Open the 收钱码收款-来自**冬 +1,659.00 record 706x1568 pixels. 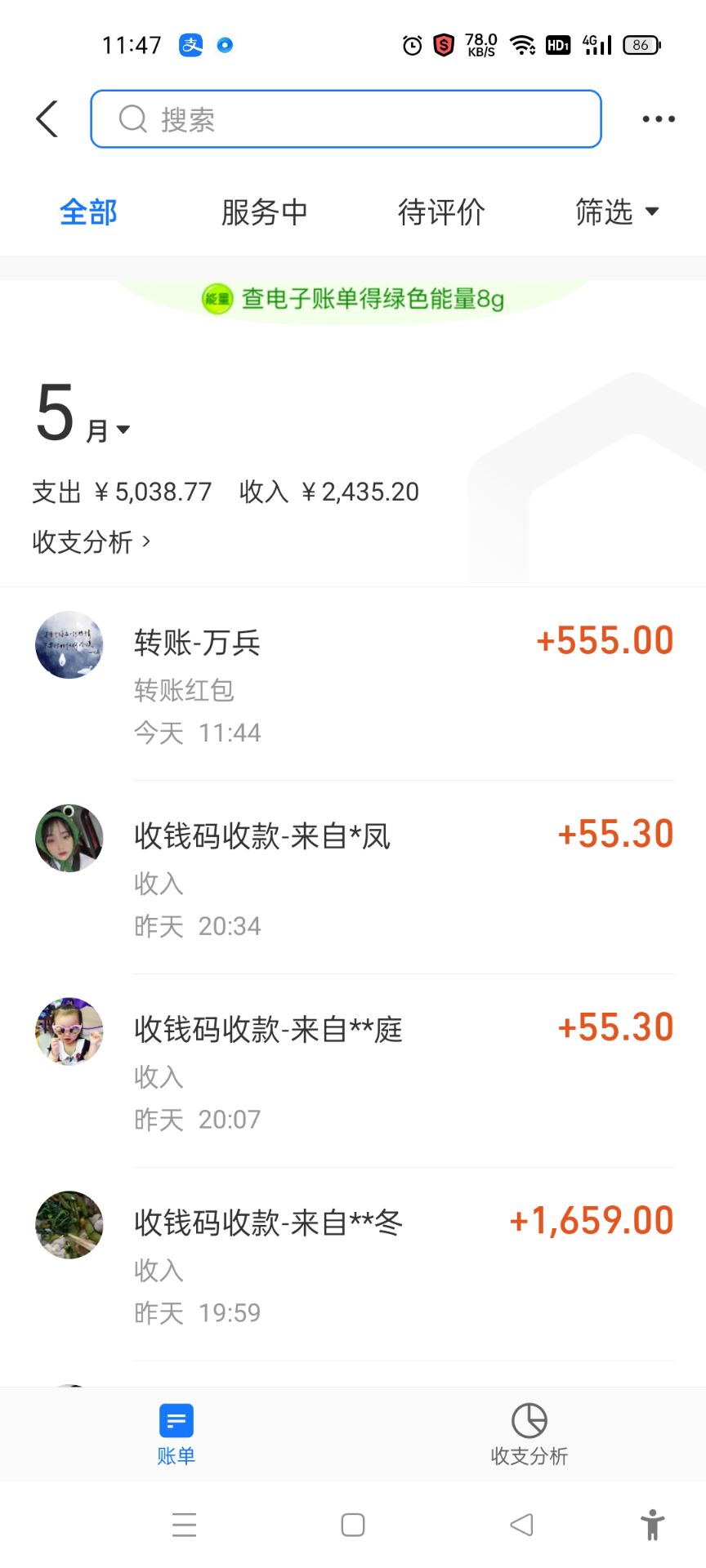coord(353,1264)
